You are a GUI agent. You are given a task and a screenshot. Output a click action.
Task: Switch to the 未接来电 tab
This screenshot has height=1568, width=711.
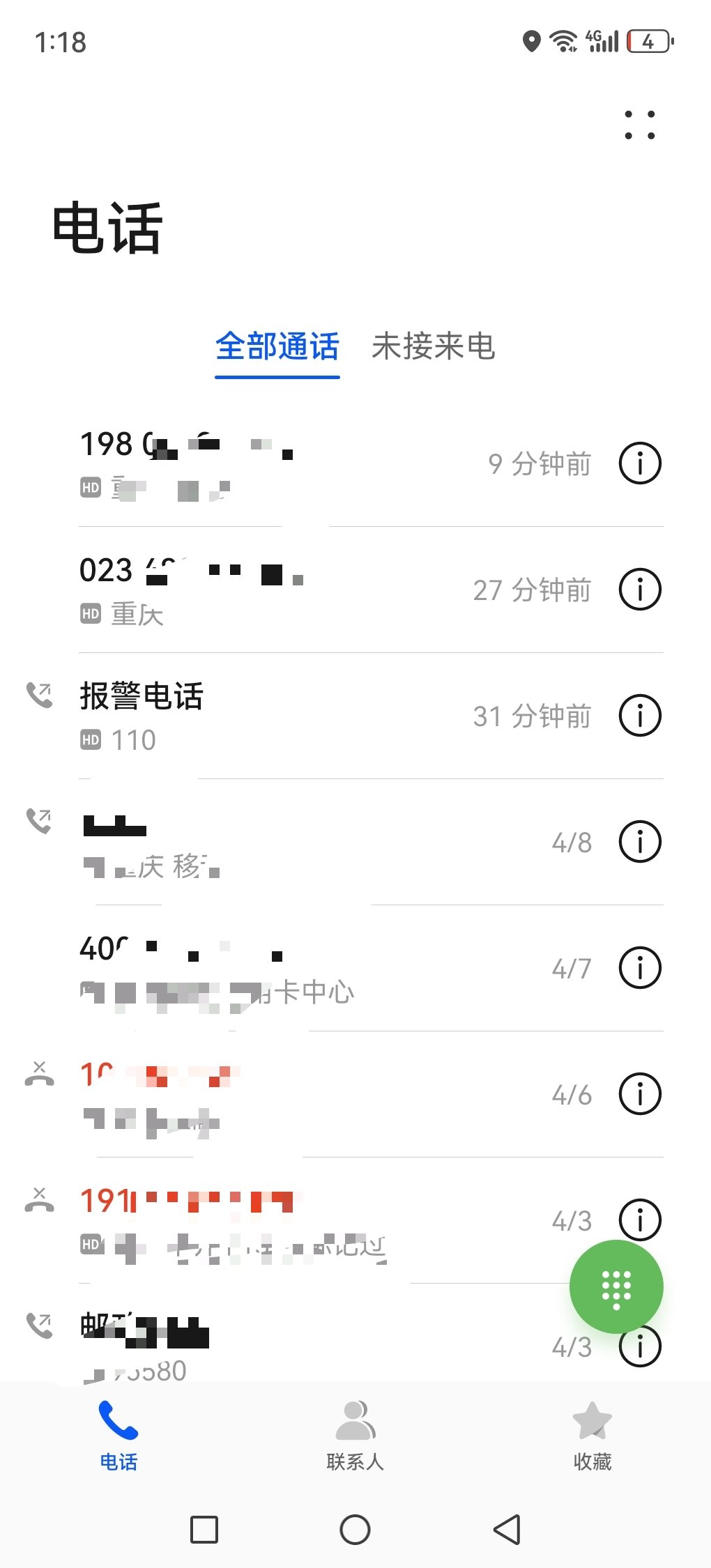click(x=433, y=347)
